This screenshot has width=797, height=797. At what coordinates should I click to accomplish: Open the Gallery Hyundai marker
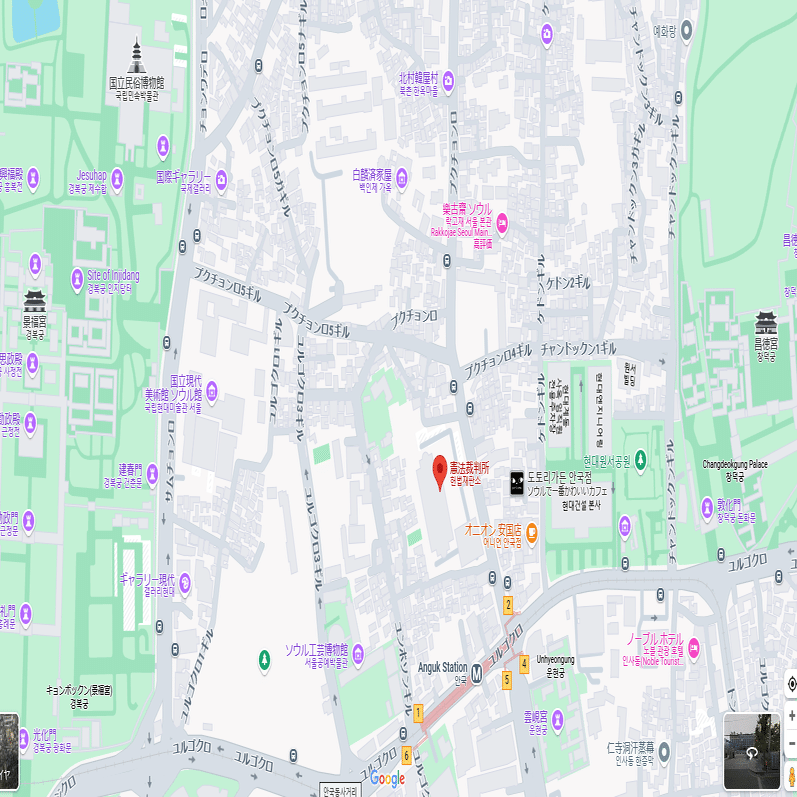(x=184, y=583)
